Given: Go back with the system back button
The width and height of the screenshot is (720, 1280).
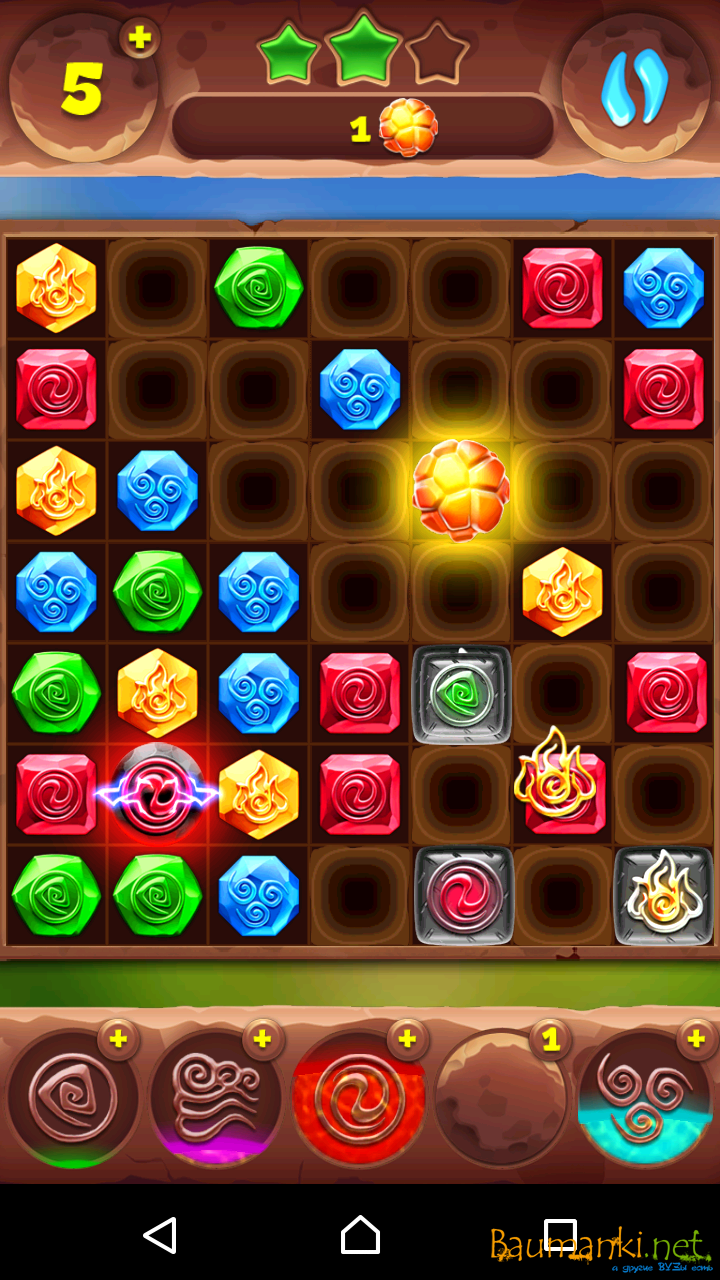Looking at the screenshot, I should (160, 1235).
